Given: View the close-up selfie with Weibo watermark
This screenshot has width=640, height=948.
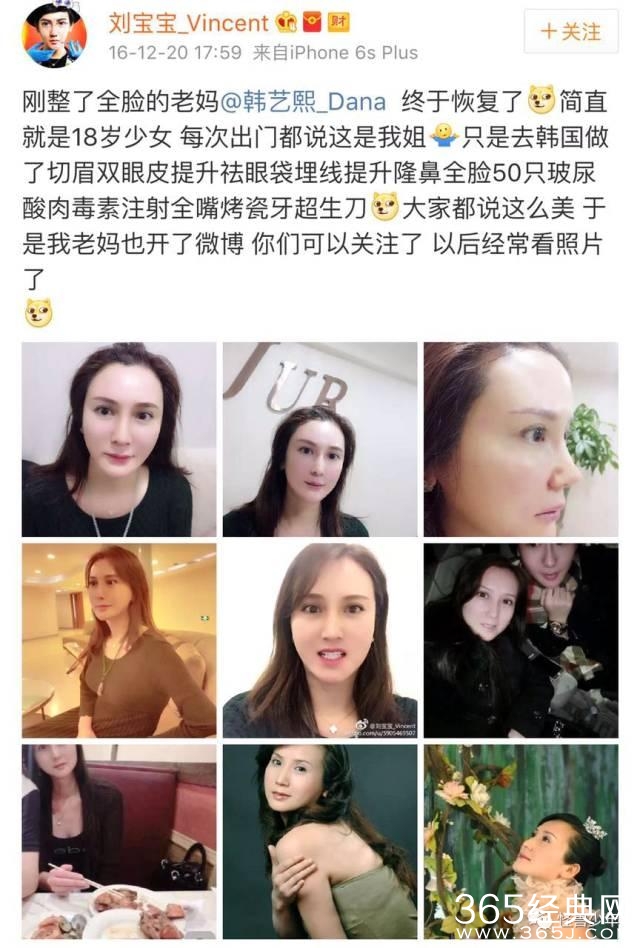Looking at the screenshot, I should pyautogui.click(x=320, y=640).
